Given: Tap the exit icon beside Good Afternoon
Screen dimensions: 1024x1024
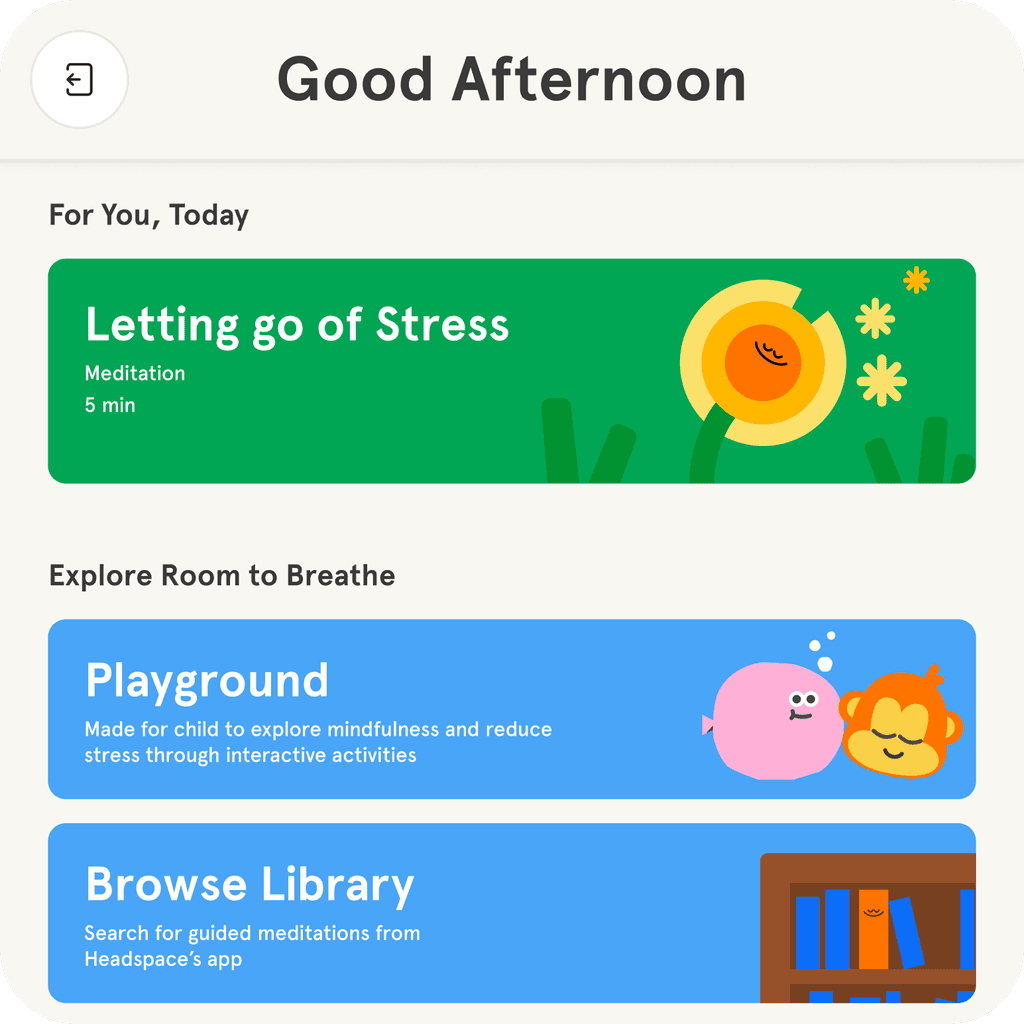Looking at the screenshot, I should tap(79, 80).
